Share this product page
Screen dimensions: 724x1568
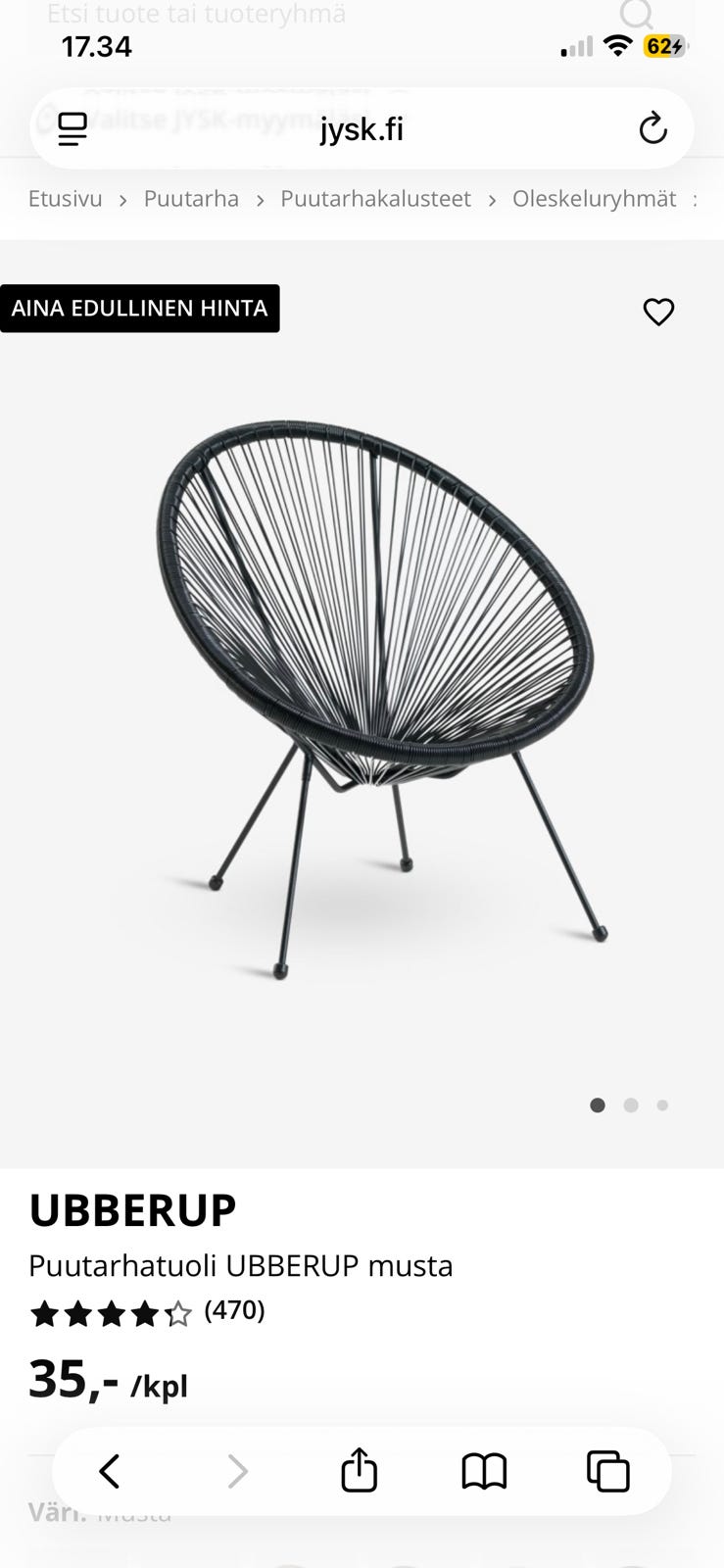[x=359, y=1470]
